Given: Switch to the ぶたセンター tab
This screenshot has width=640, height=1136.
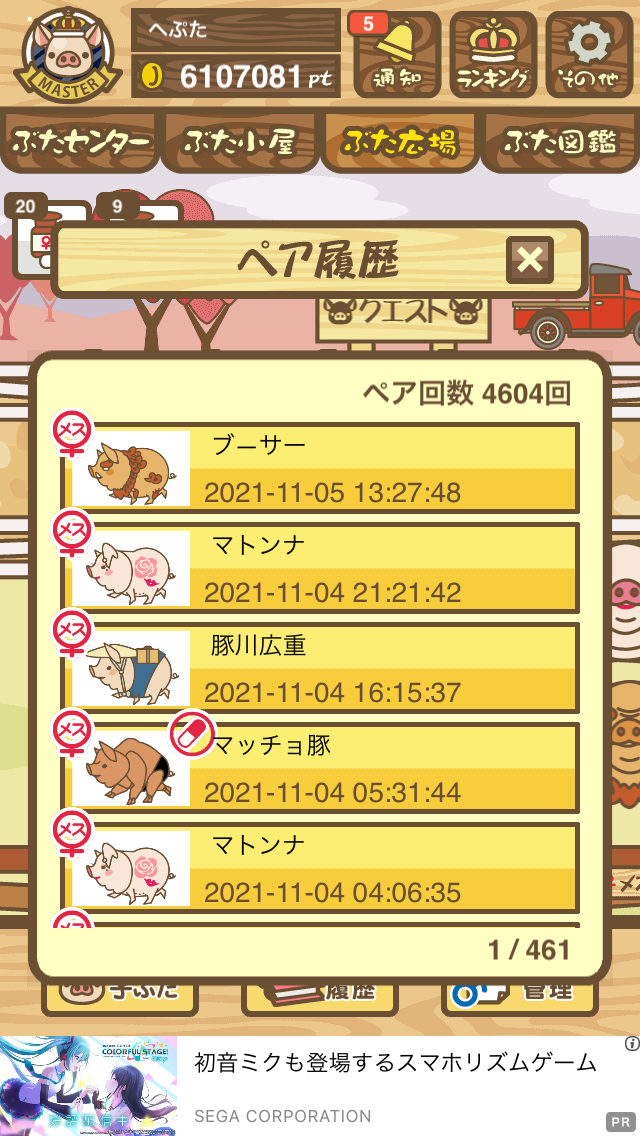Looking at the screenshot, I should pos(80,142).
